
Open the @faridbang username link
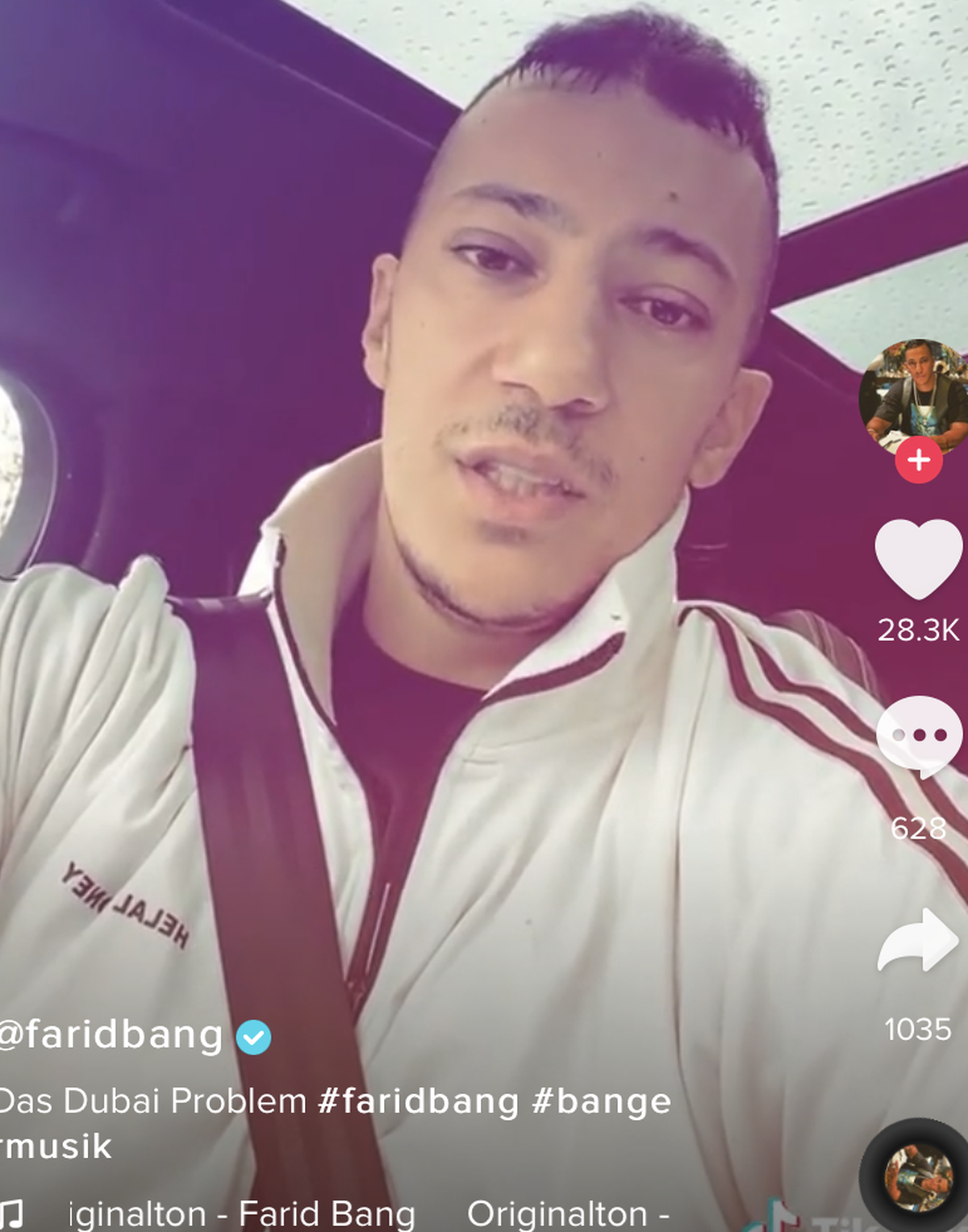pos(111,1035)
